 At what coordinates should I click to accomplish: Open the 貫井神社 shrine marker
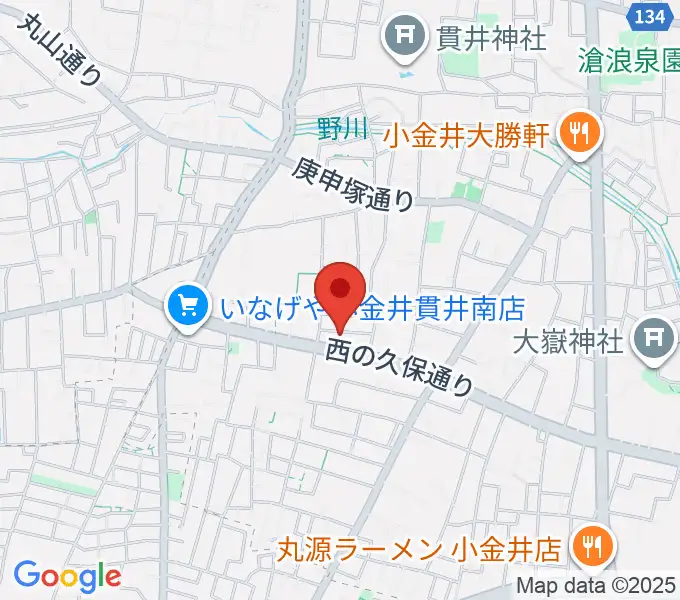point(406,38)
